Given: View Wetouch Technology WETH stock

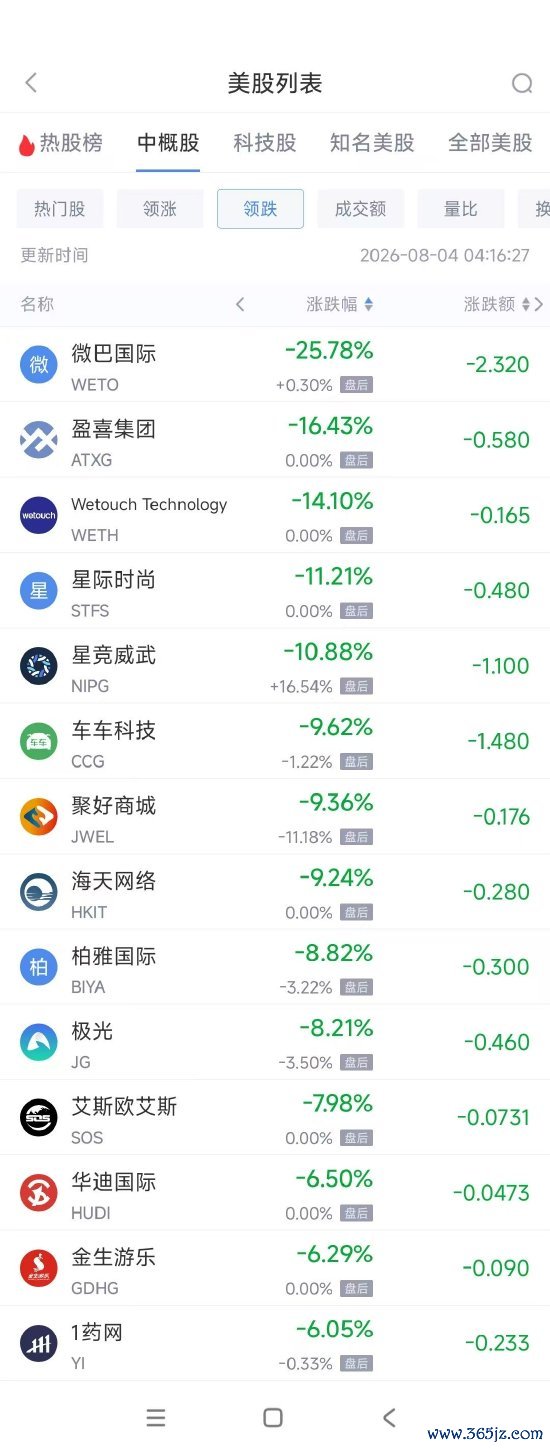Looking at the screenshot, I should (275, 515).
